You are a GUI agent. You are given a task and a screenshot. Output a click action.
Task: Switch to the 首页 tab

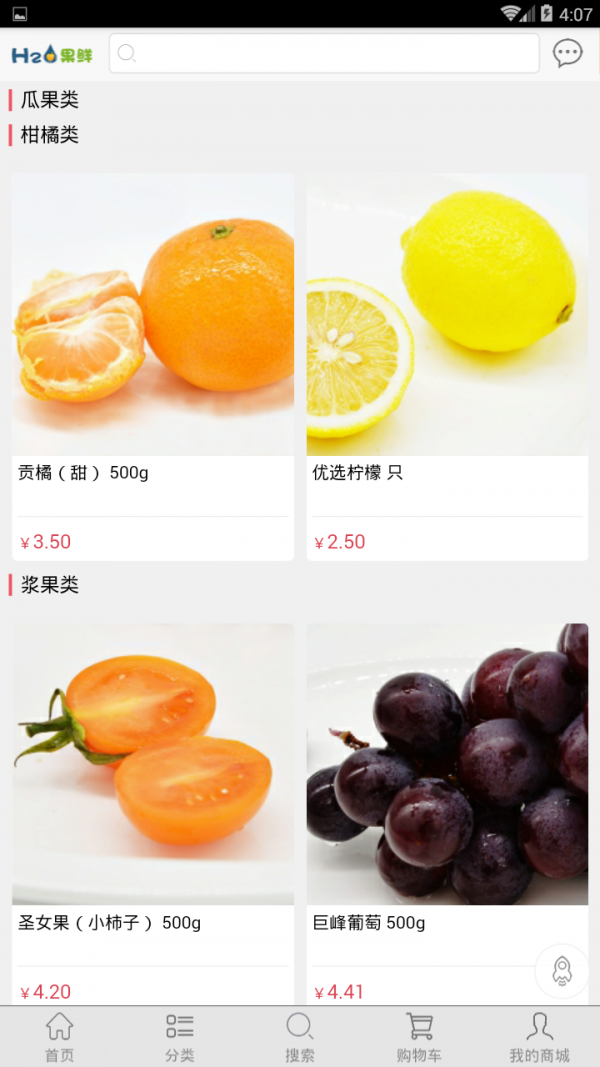pyautogui.click(x=59, y=1037)
